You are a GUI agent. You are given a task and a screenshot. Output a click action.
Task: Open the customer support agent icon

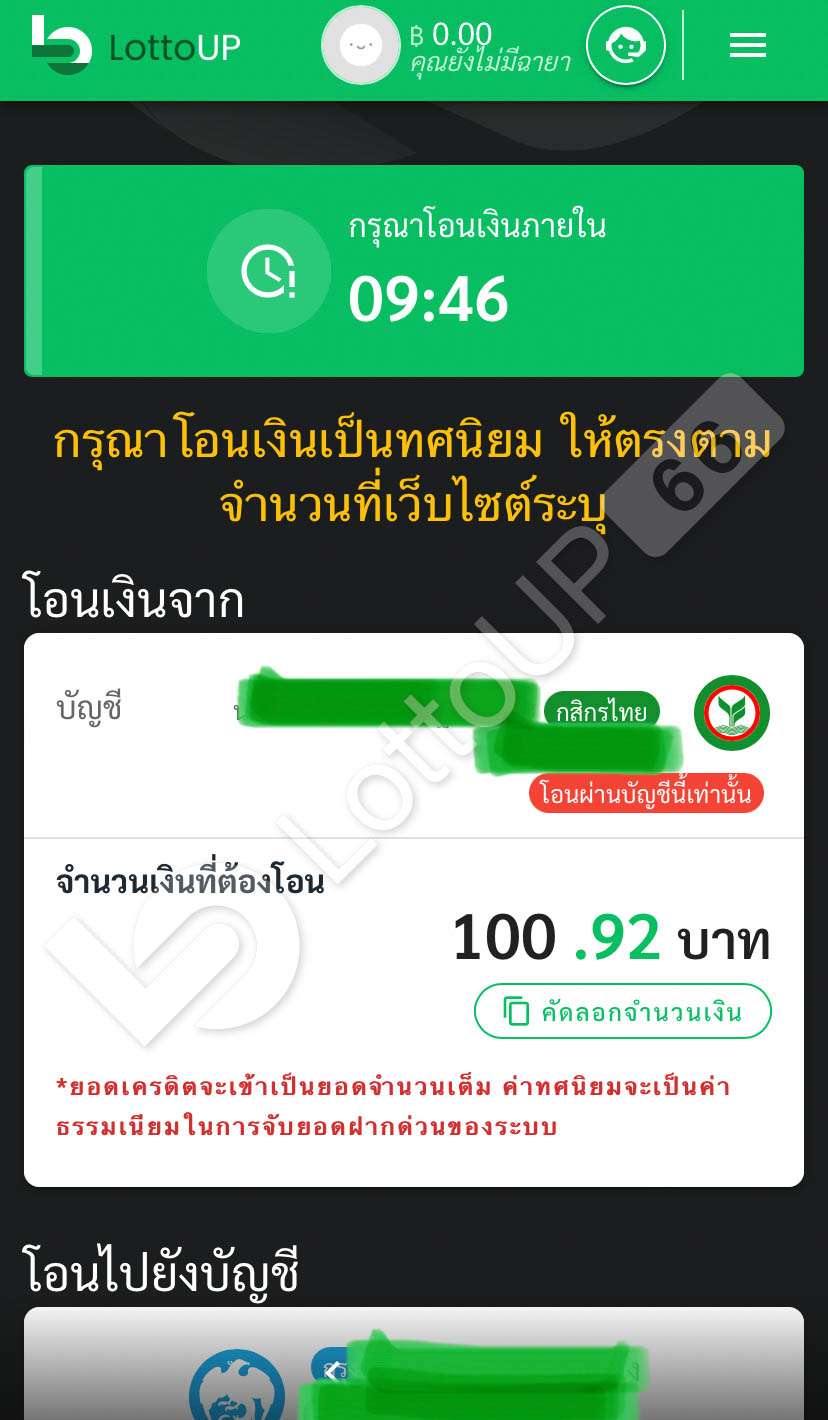625,45
